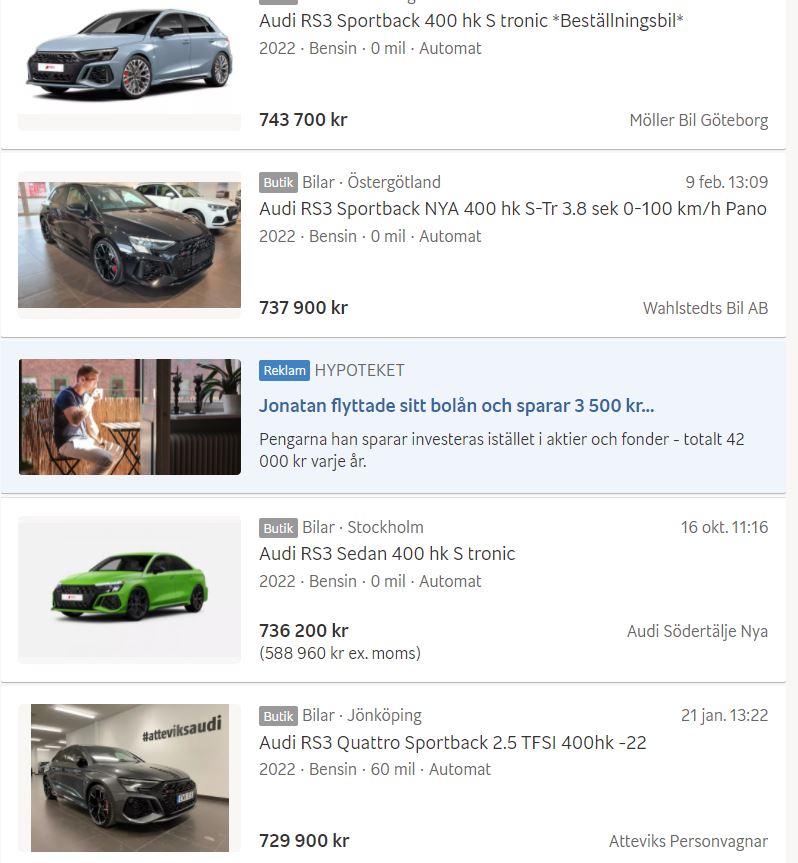View the green RS3 Sedan photo
The width and height of the screenshot is (798, 863).
(x=129, y=588)
